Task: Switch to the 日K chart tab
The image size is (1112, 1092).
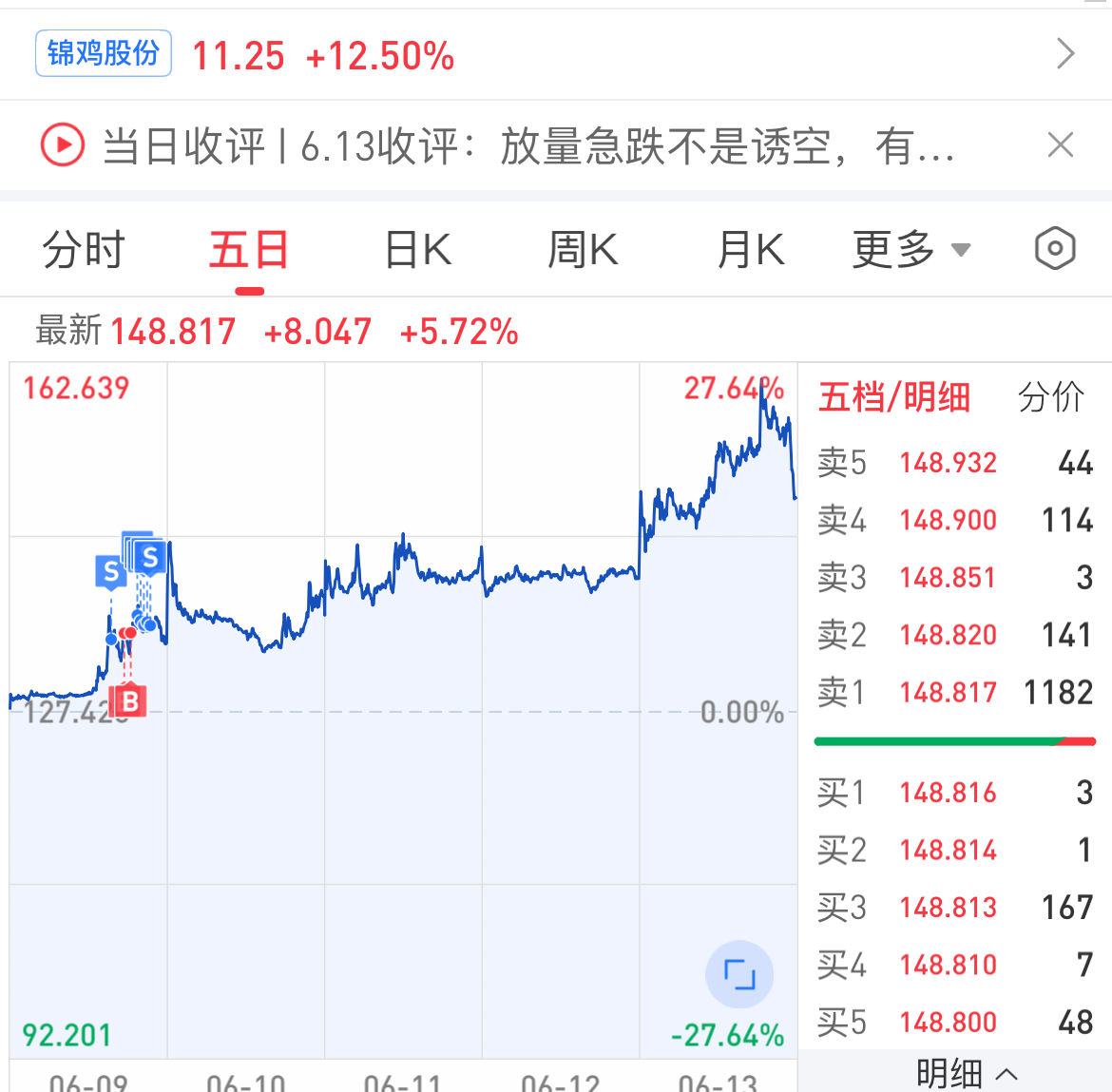Action: point(418,250)
